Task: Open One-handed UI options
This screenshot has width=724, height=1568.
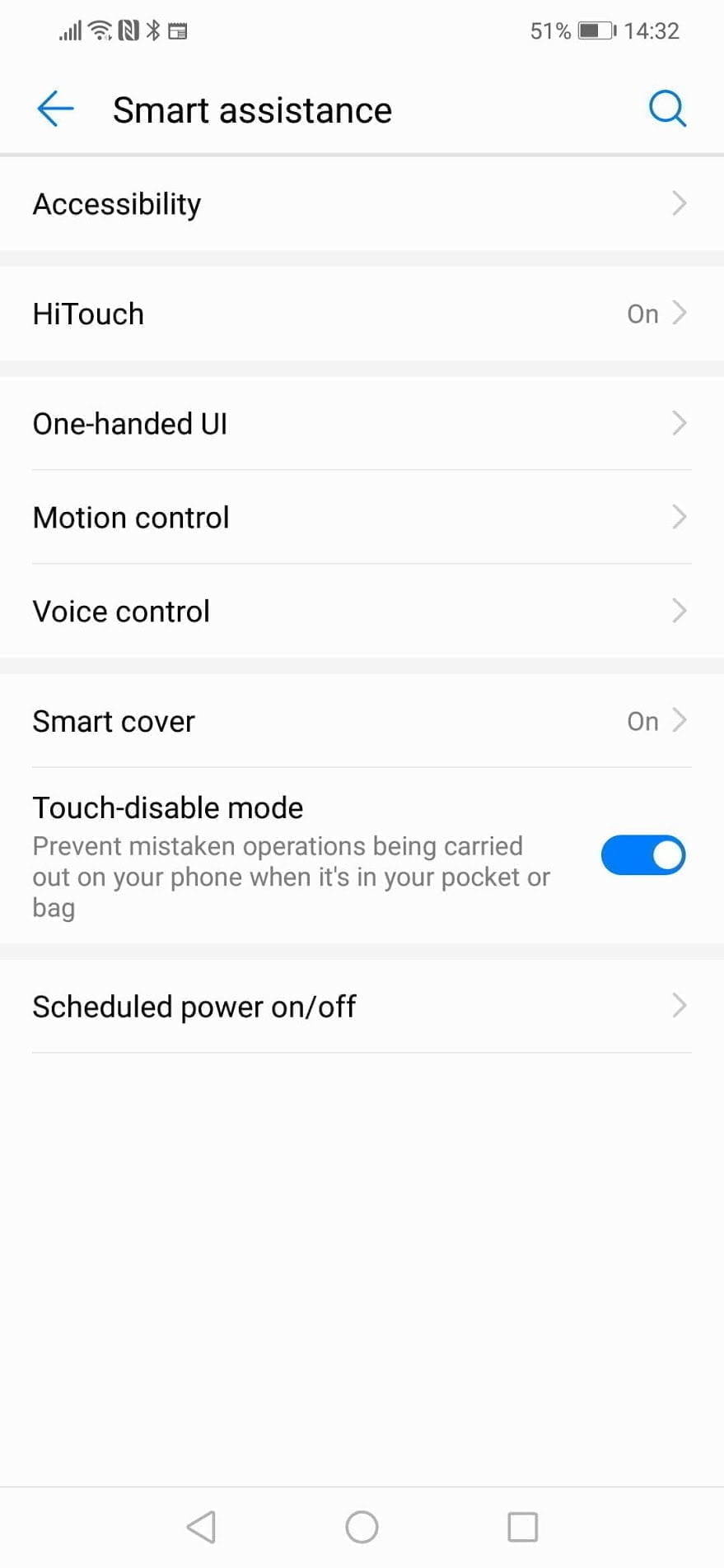Action: (x=362, y=424)
